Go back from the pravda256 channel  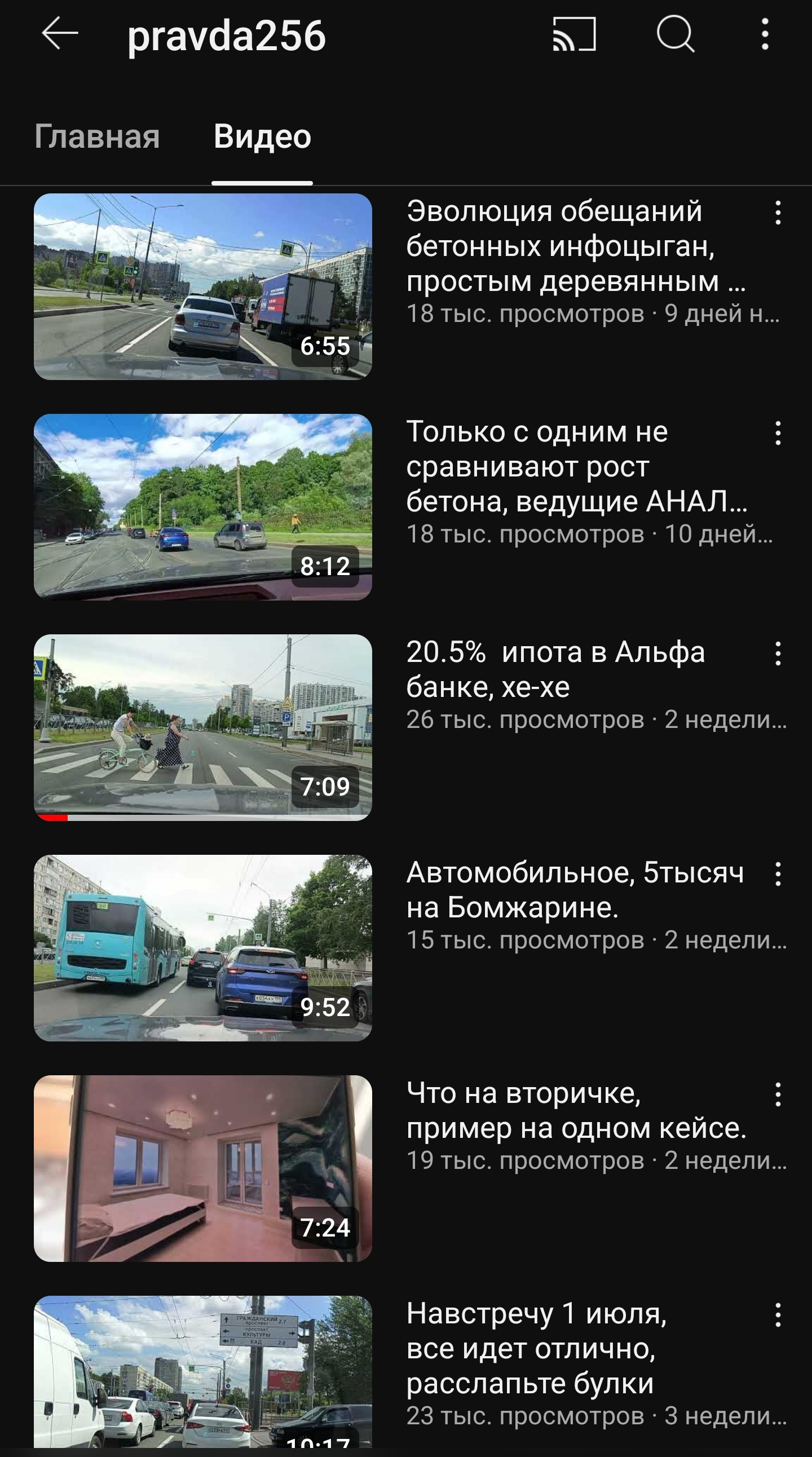coord(59,34)
